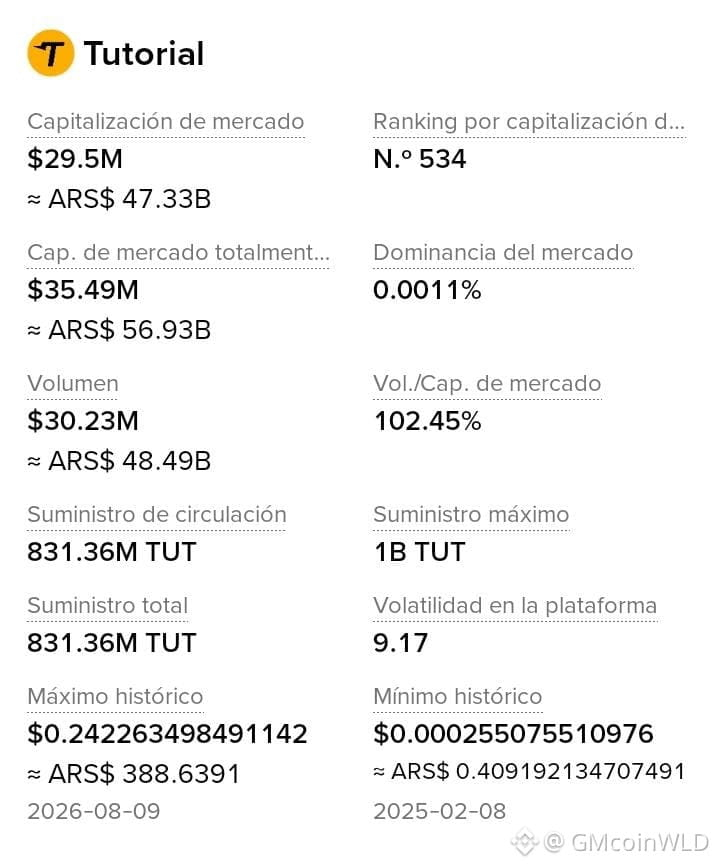
Task: Open the Suministro de circulación info
Action: [x=157, y=515]
